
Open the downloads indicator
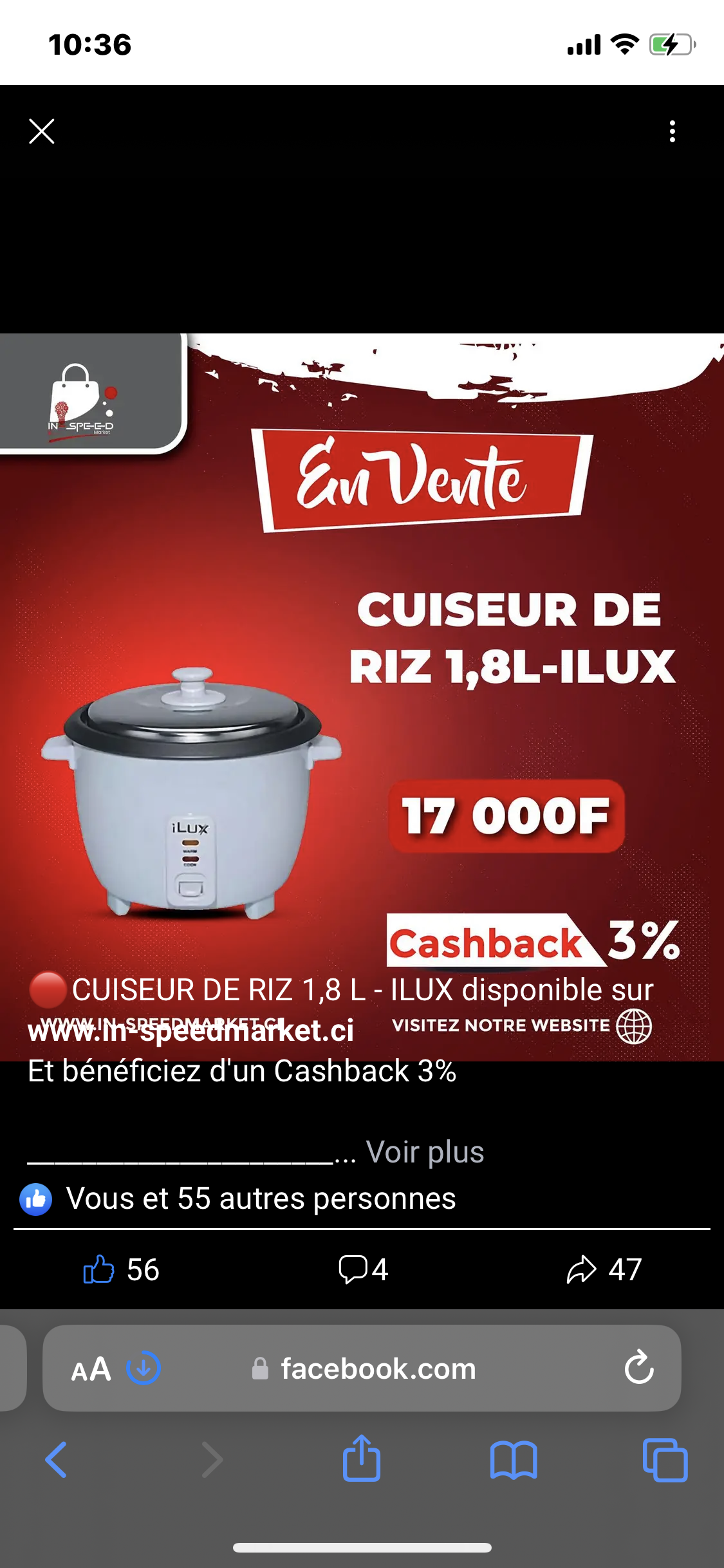point(144,1368)
